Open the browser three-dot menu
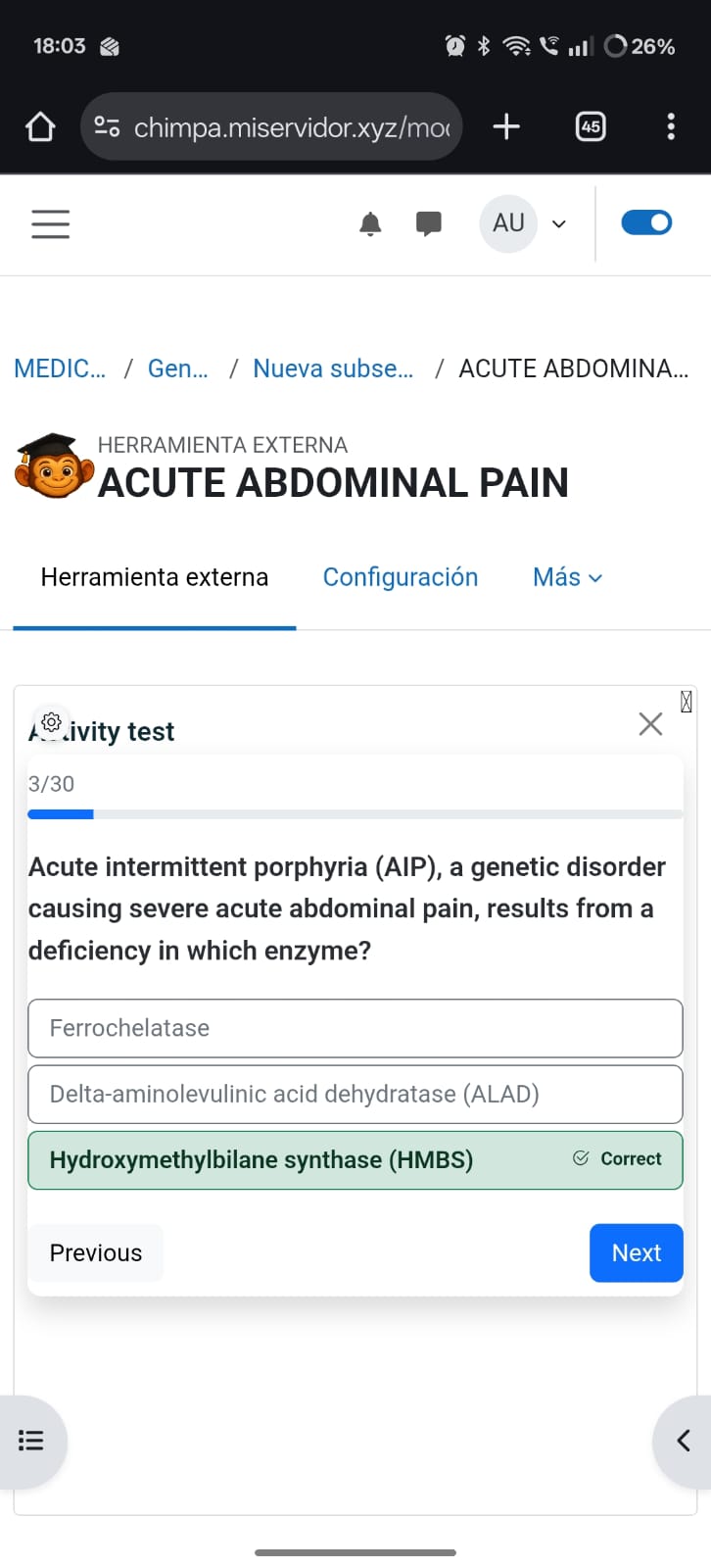Screen dimensions: 711x1568 click(x=671, y=125)
